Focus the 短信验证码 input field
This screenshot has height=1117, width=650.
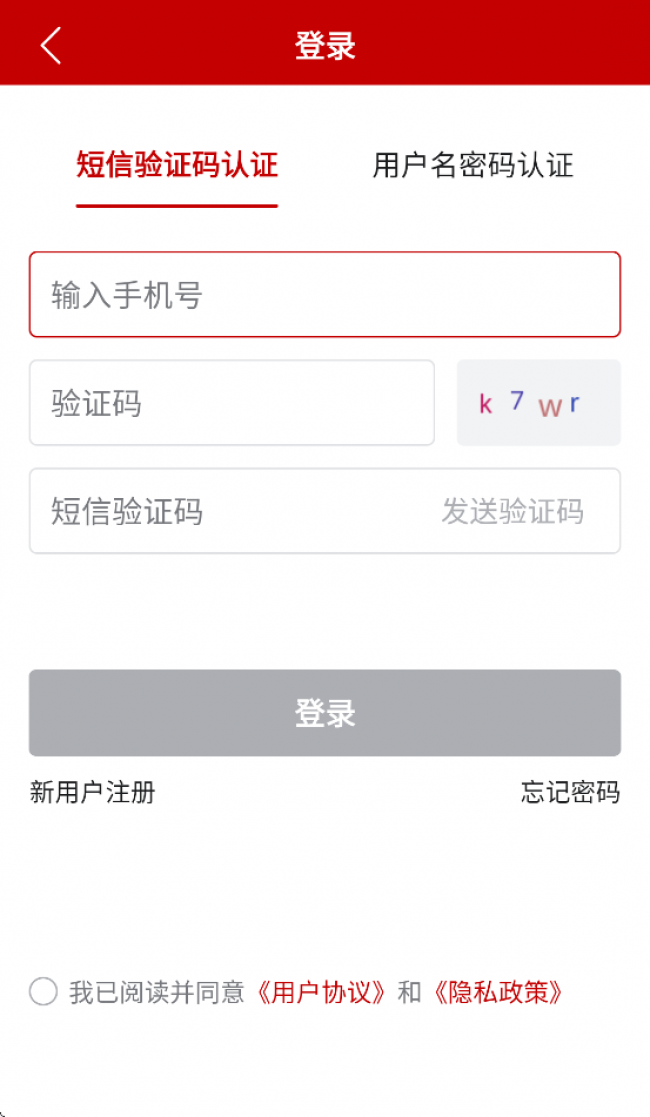[x=220, y=511]
